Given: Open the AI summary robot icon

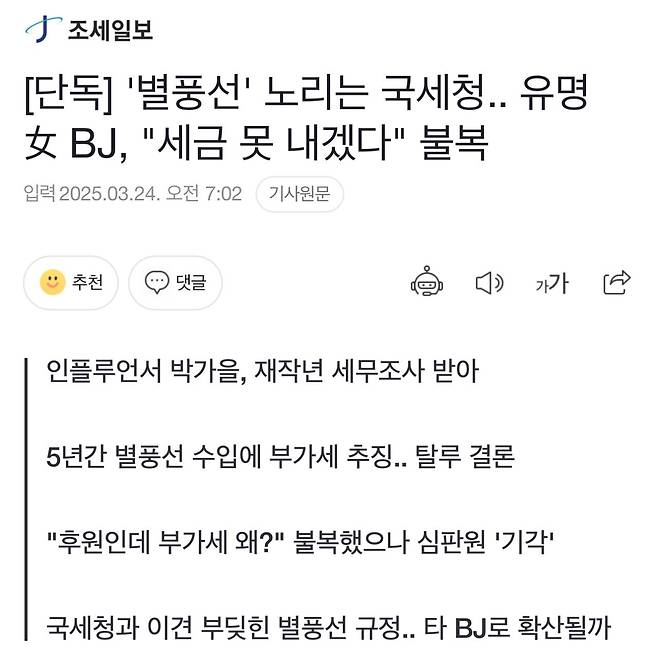Looking at the screenshot, I should (426, 284).
